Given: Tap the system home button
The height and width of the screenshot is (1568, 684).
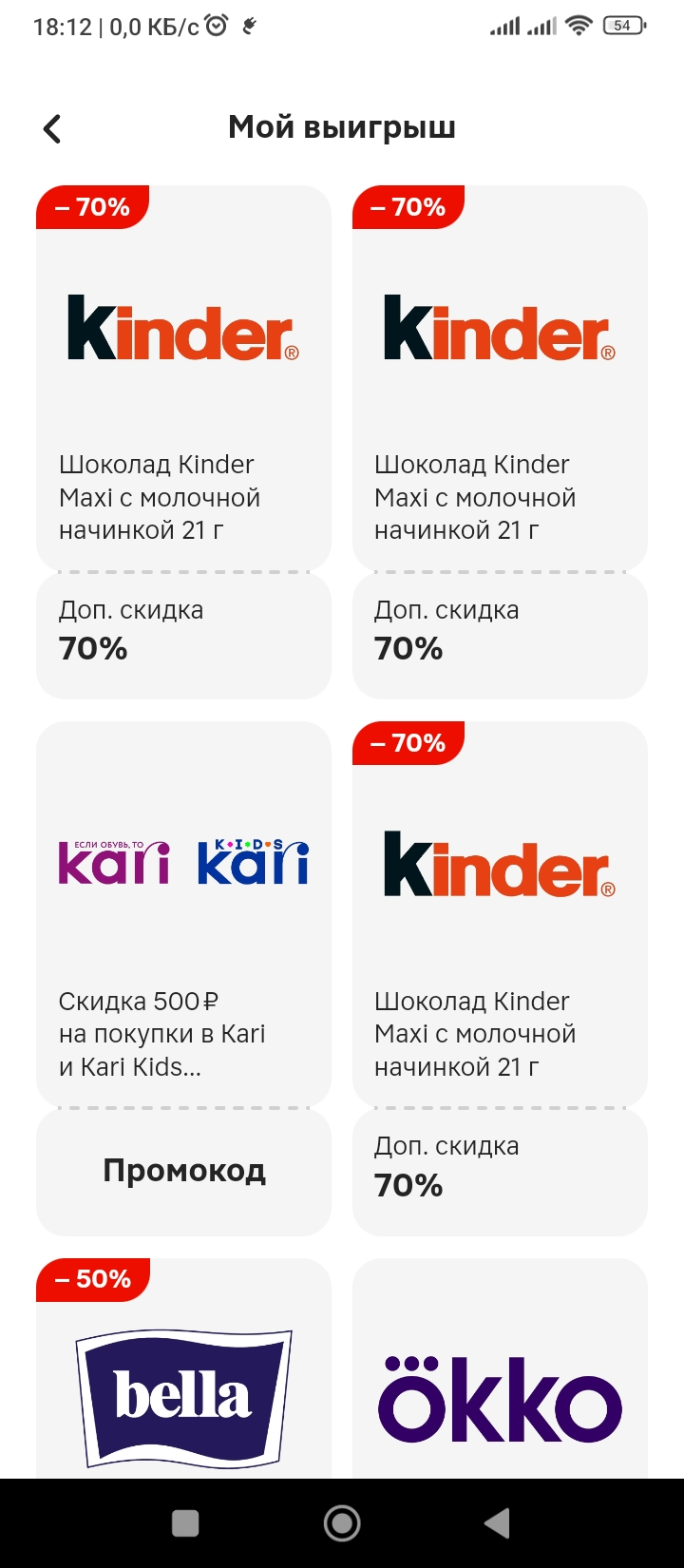Looking at the screenshot, I should click(342, 1523).
